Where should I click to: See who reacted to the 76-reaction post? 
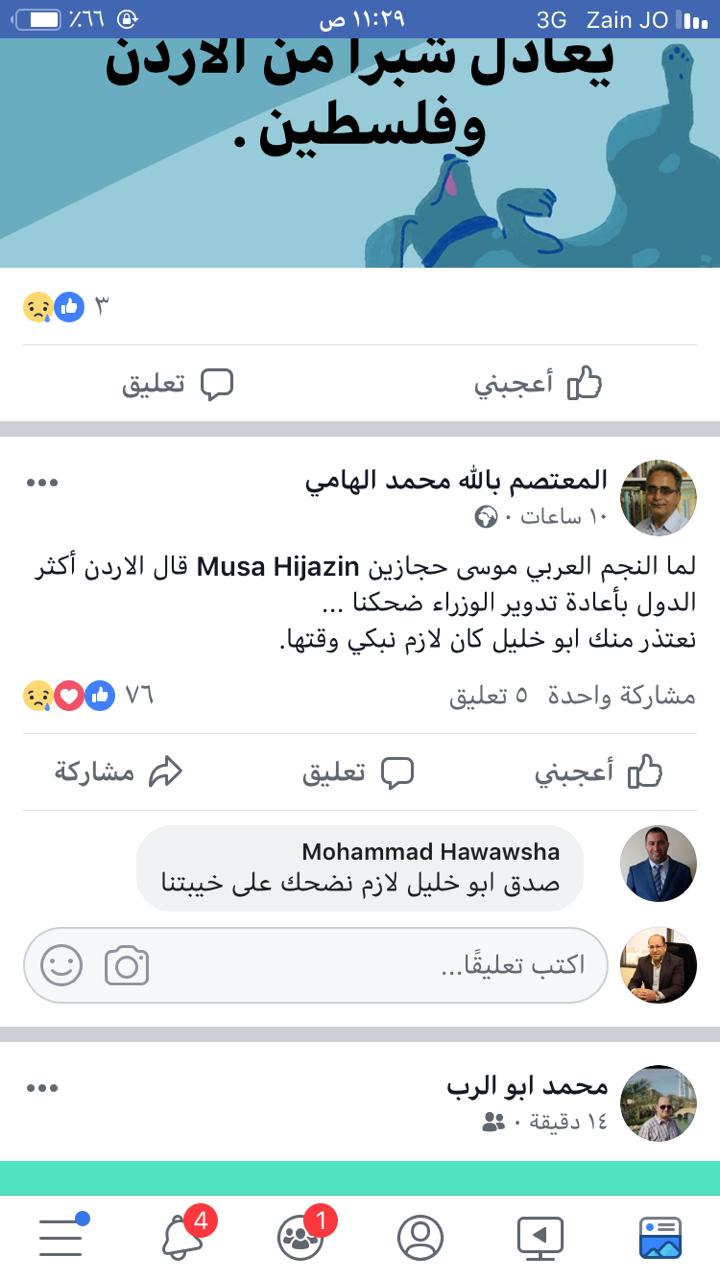(x=88, y=695)
